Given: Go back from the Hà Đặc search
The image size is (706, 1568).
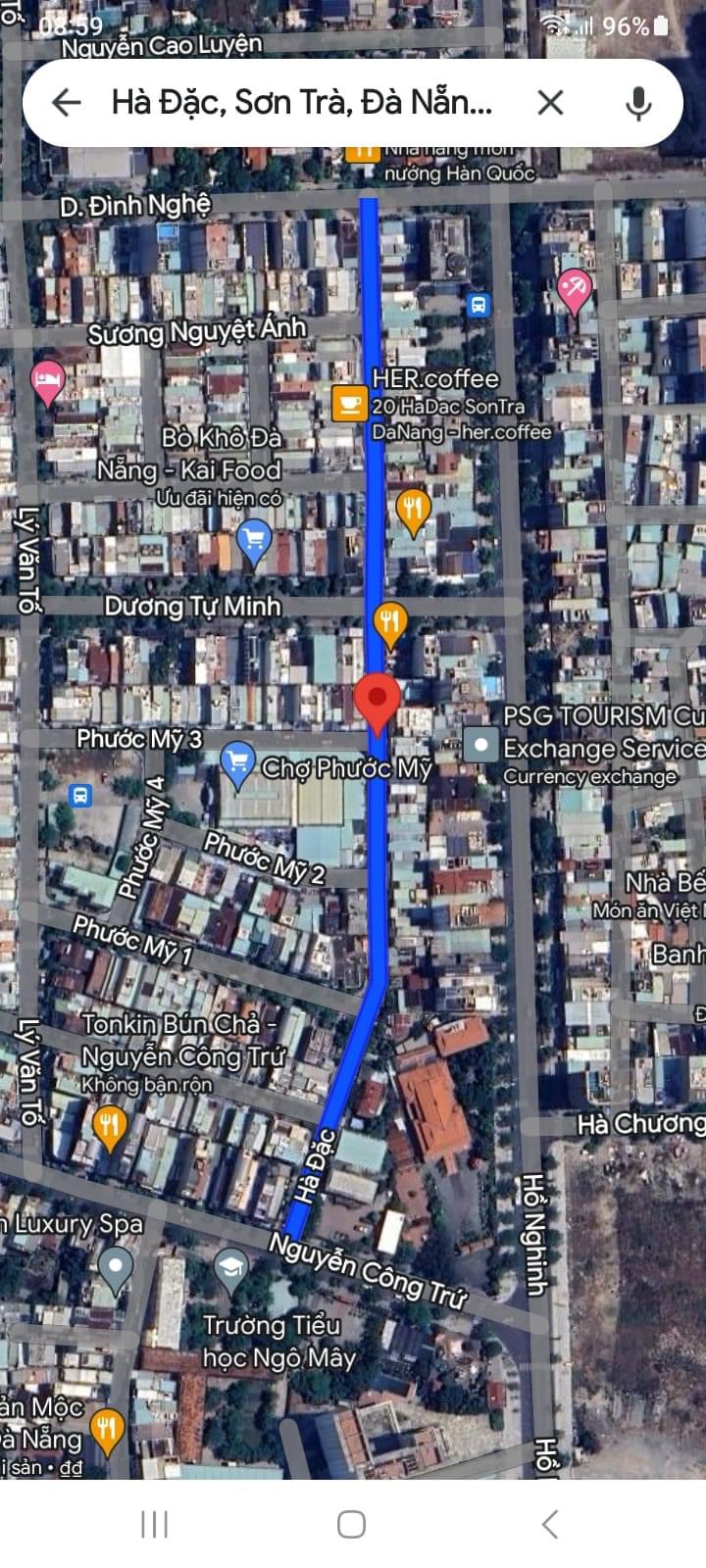Looking at the screenshot, I should coord(66,102).
